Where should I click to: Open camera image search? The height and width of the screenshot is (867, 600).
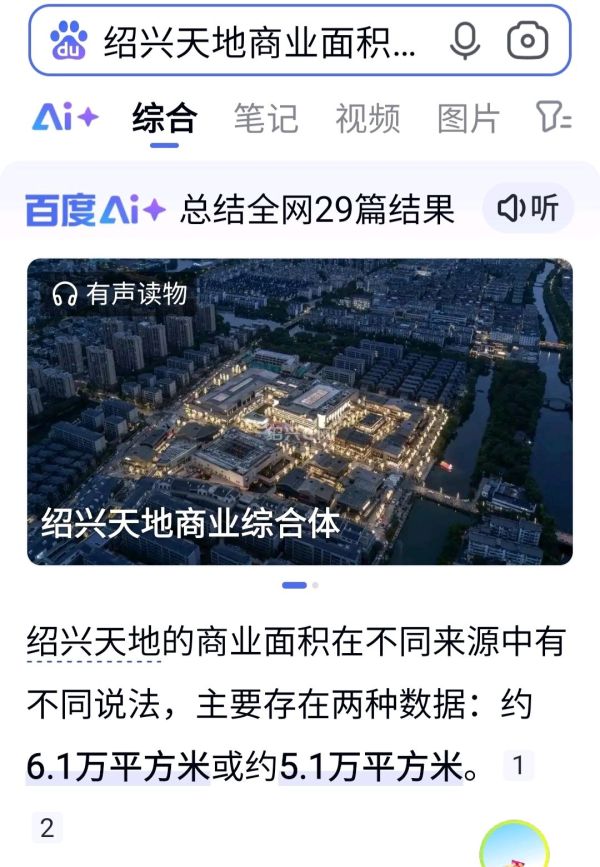click(x=527, y=42)
